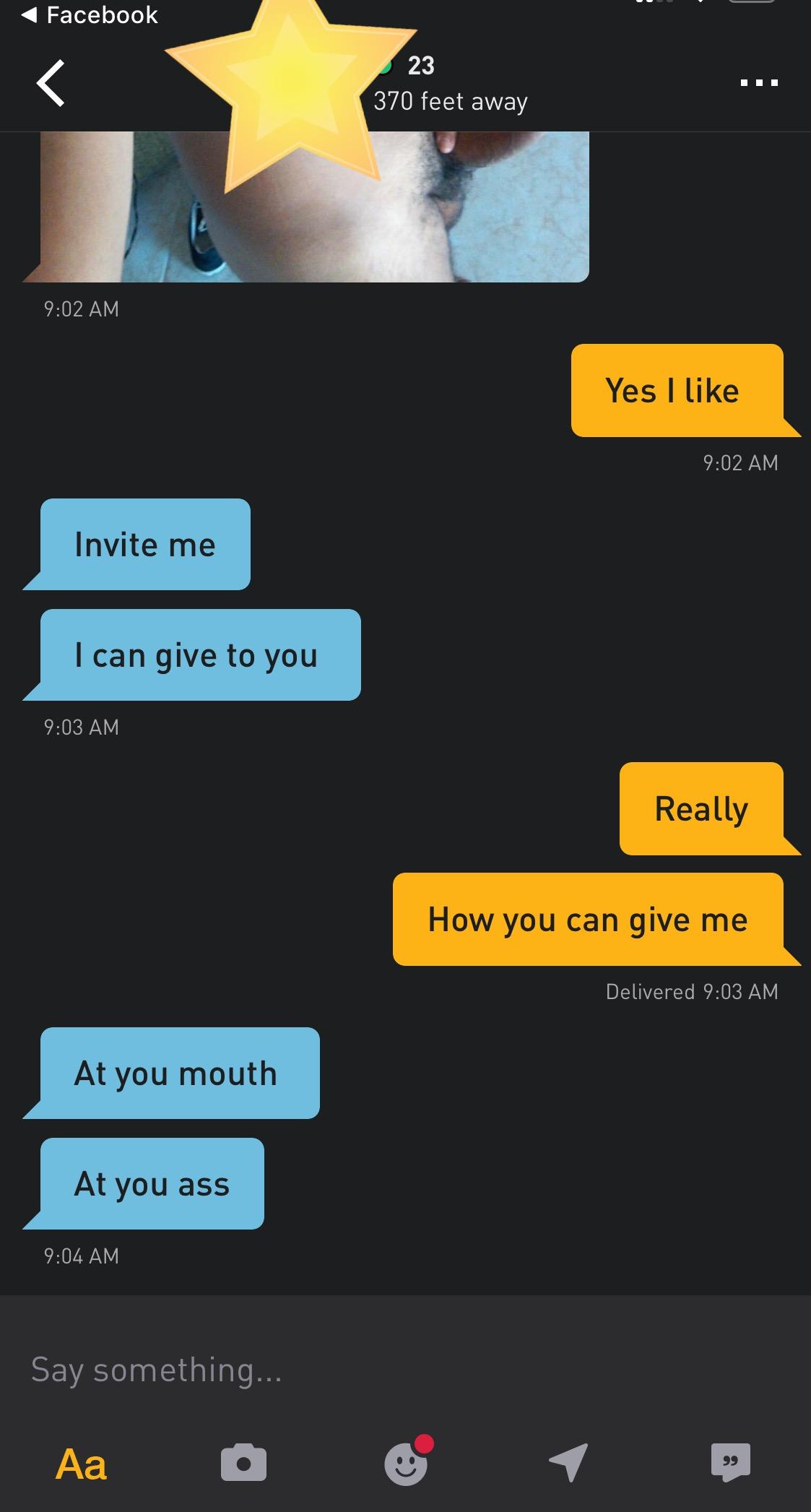Go back to the chat list
This screenshot has height=1512, width=811.
[51, 83]
